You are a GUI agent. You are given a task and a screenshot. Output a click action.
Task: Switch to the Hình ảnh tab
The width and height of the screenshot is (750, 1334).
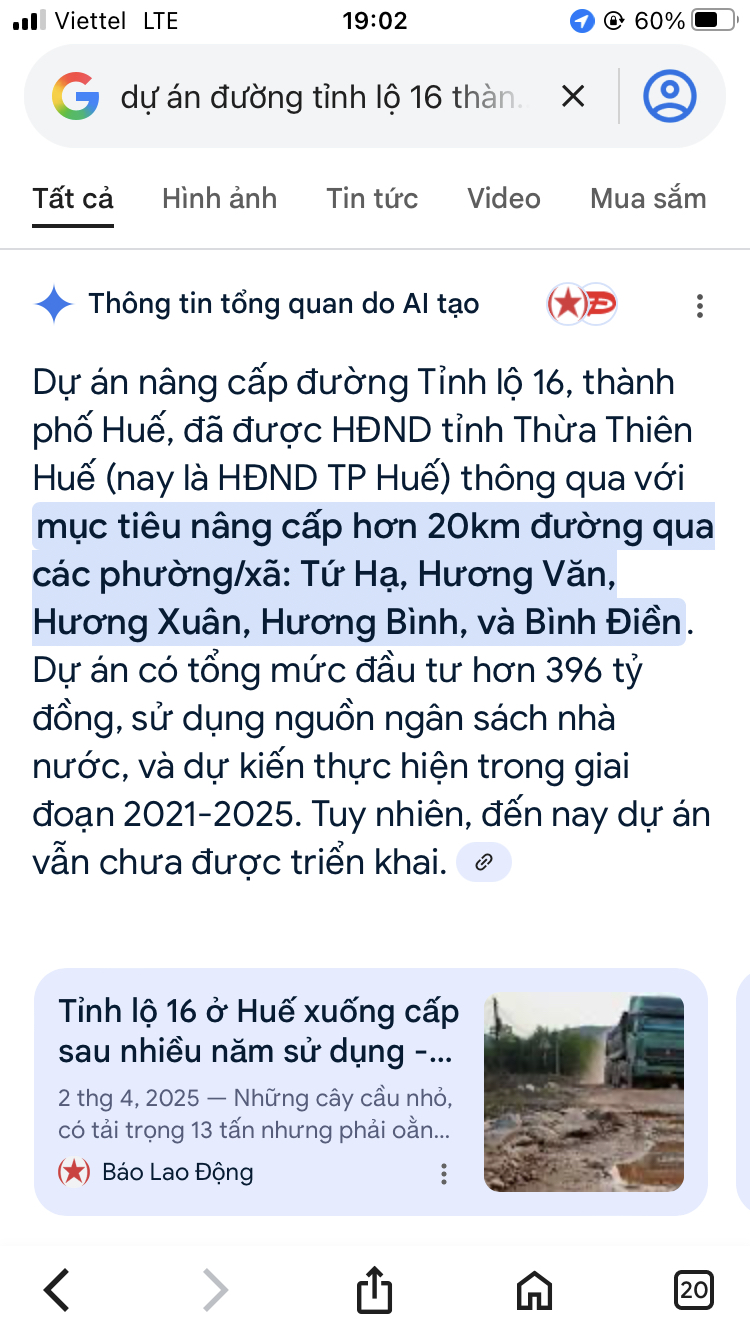219,198
